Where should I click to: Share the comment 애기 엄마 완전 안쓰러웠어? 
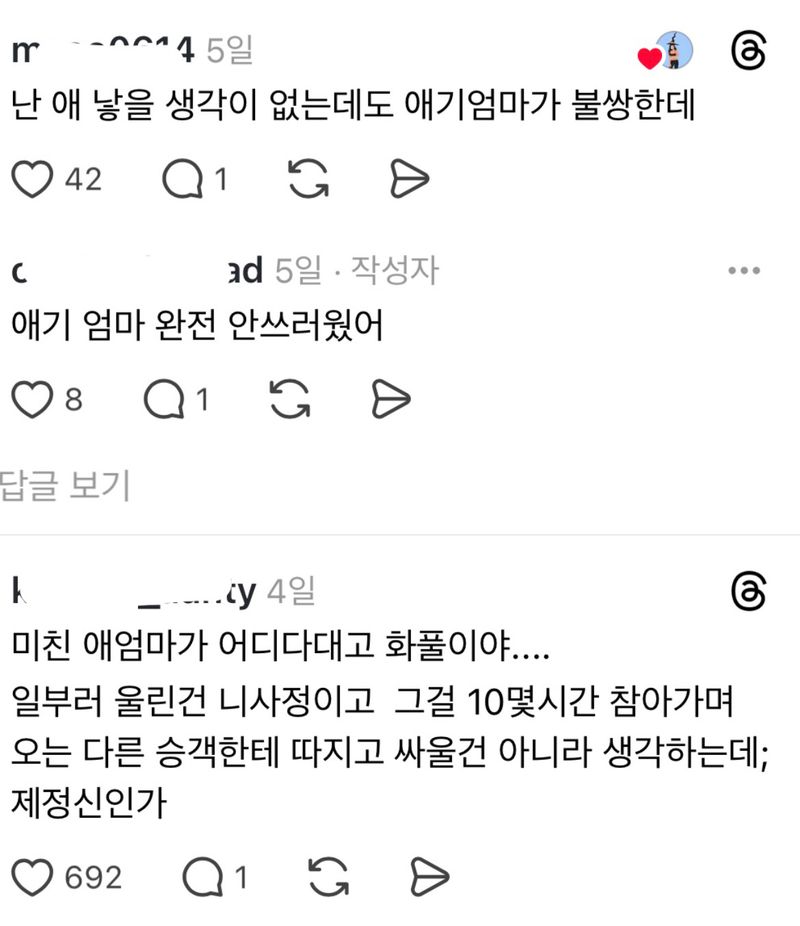coord(391,401)
